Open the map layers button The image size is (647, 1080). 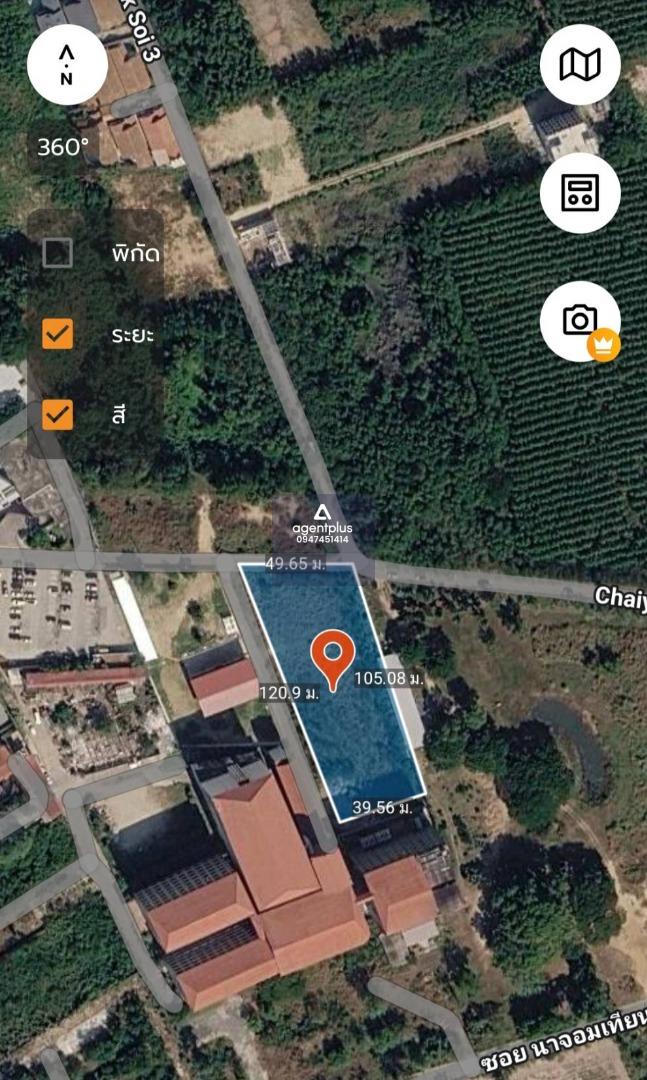tap(580, 65)
